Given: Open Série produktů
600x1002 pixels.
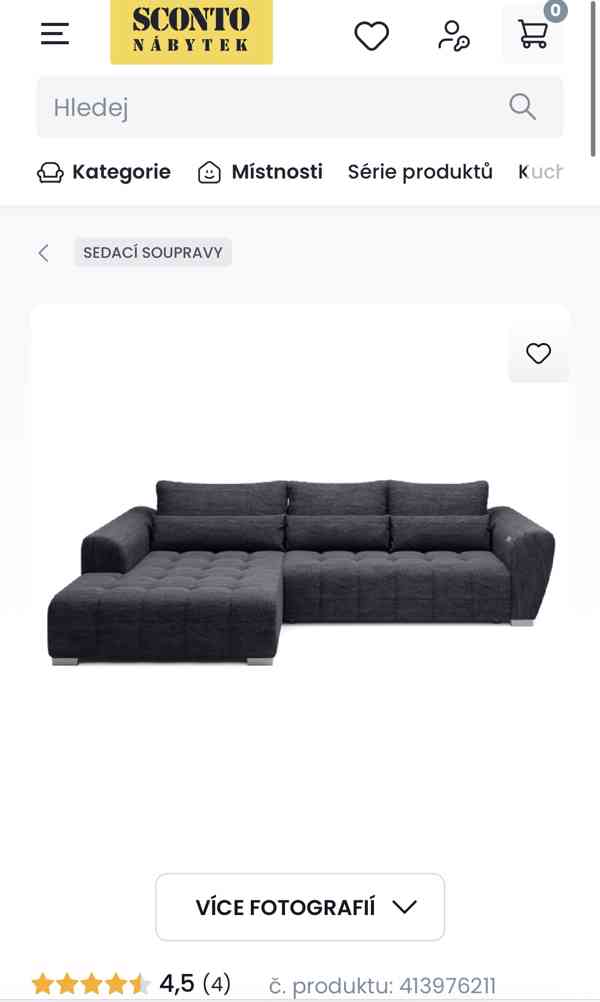Looking at the screenshot, I should pyautogui.click(x=420, y=172).
